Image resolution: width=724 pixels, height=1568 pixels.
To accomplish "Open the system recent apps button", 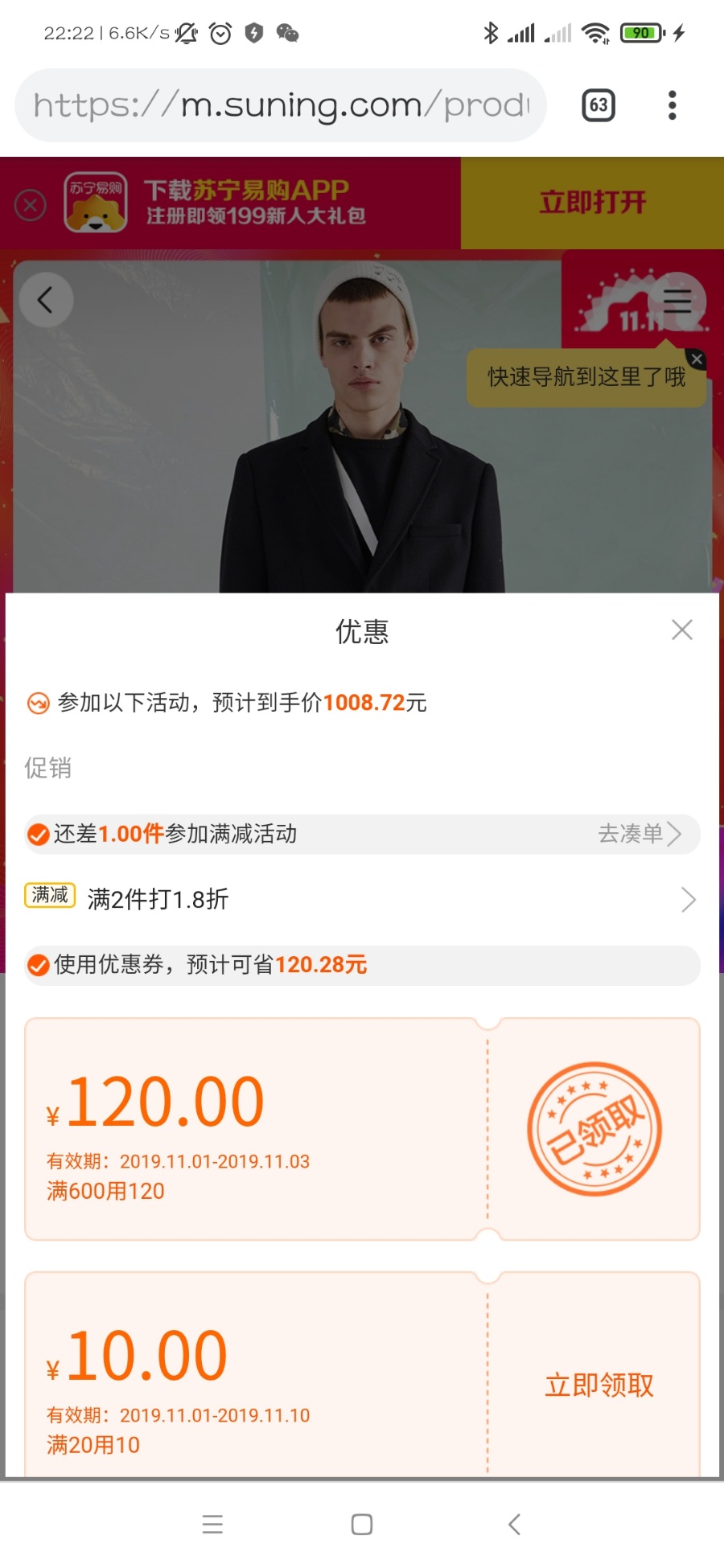I will 212,1524.
